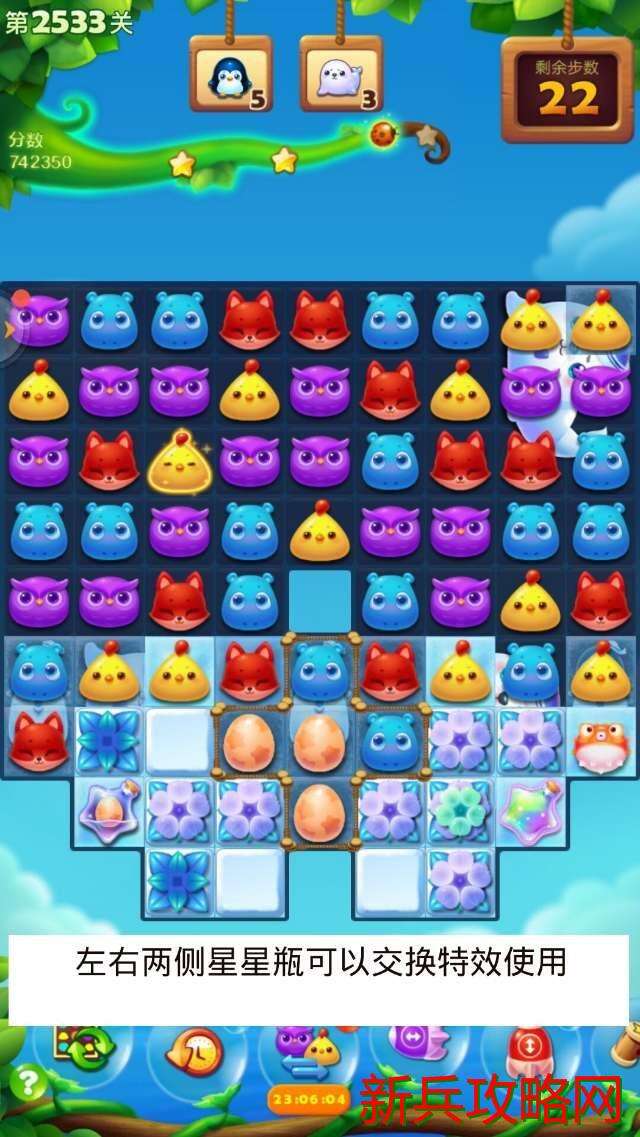The width and height of the screenshot is (640, 1137).
Task: Expand the side panel arrow at left edge
Action: (x=8, y=331)
